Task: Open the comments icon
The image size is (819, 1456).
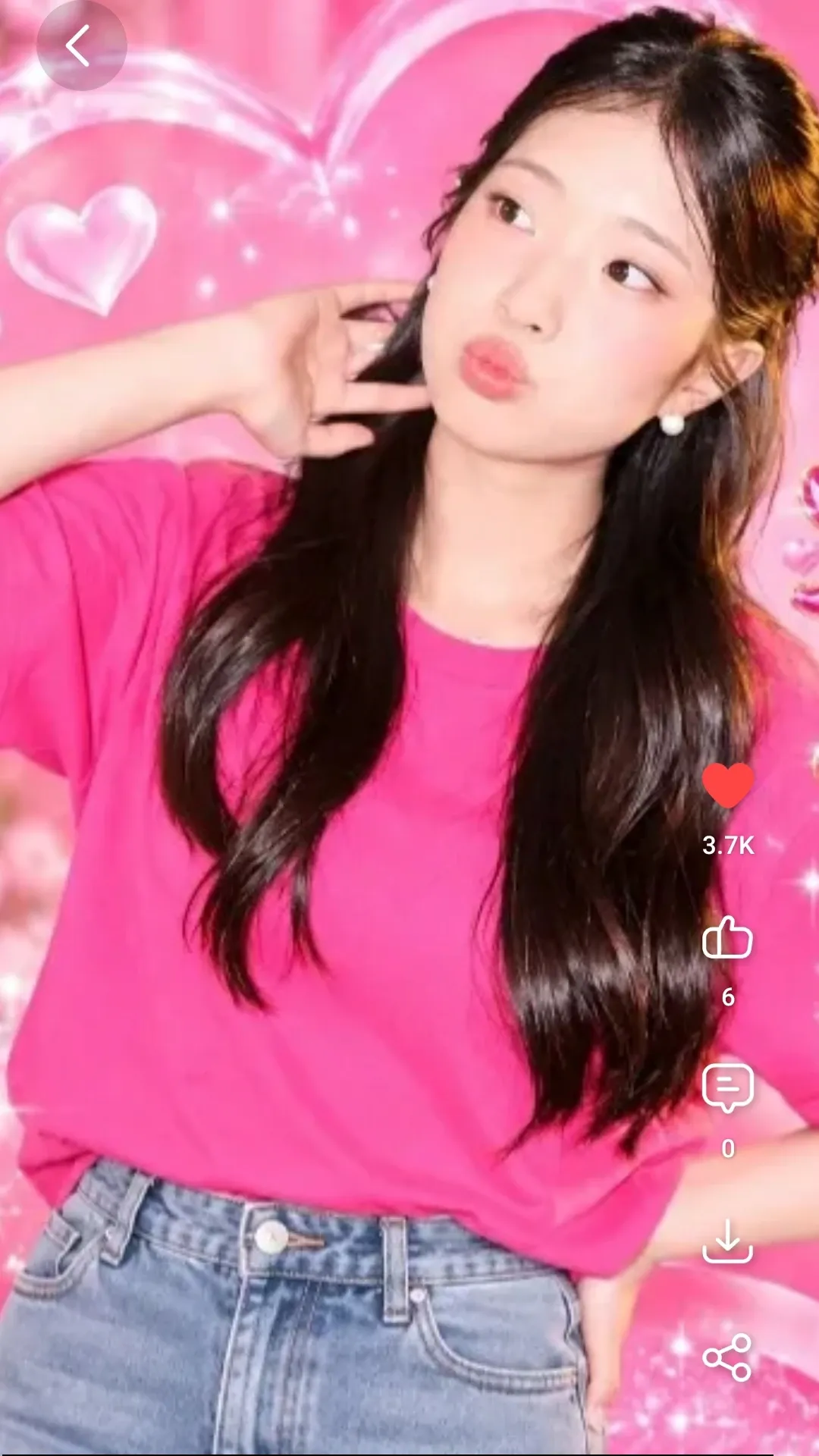Action: [728, 1088]
